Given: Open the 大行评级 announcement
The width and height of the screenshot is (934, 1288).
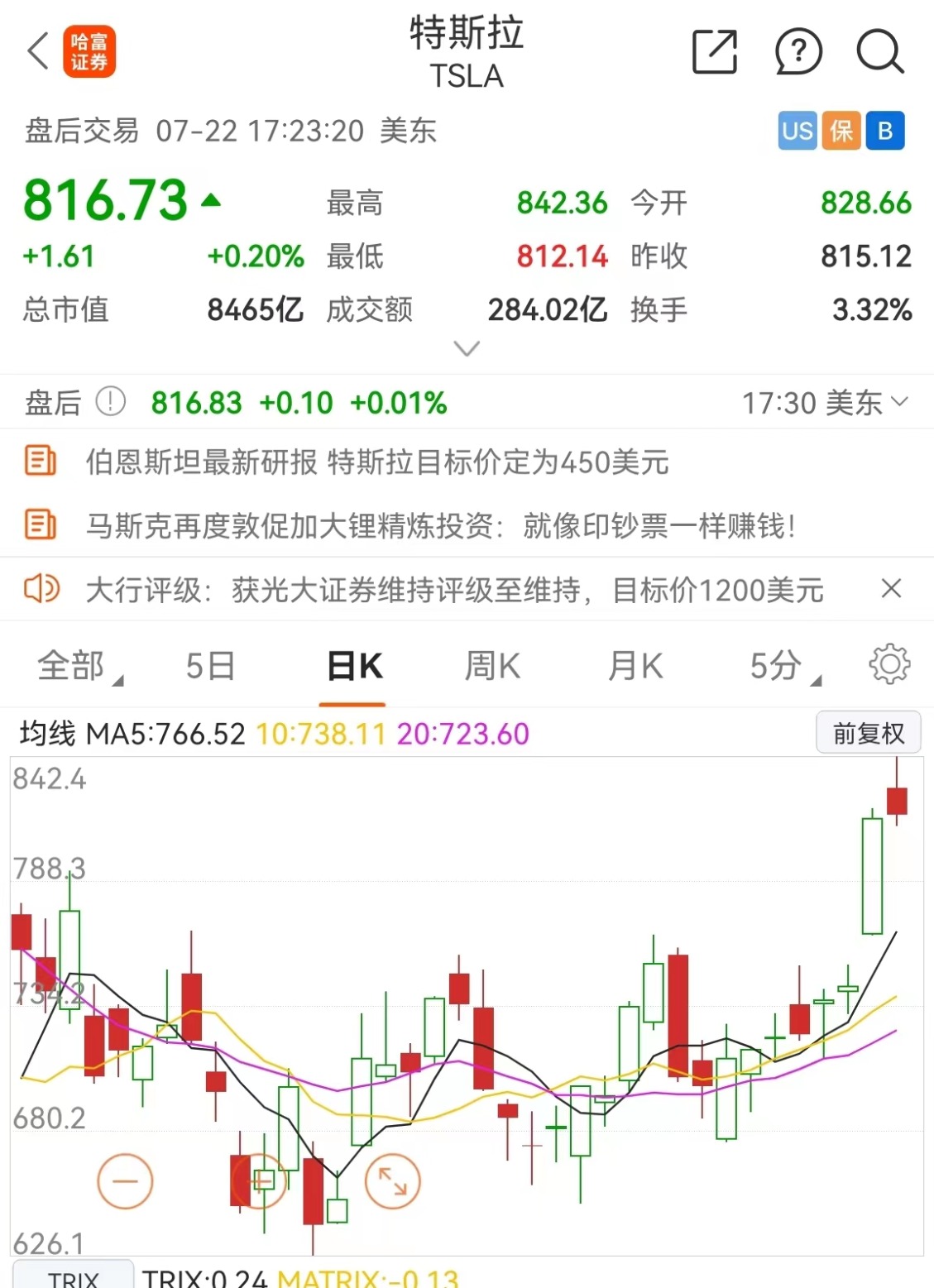Looking at the screenshot, I should click(453, 590).
